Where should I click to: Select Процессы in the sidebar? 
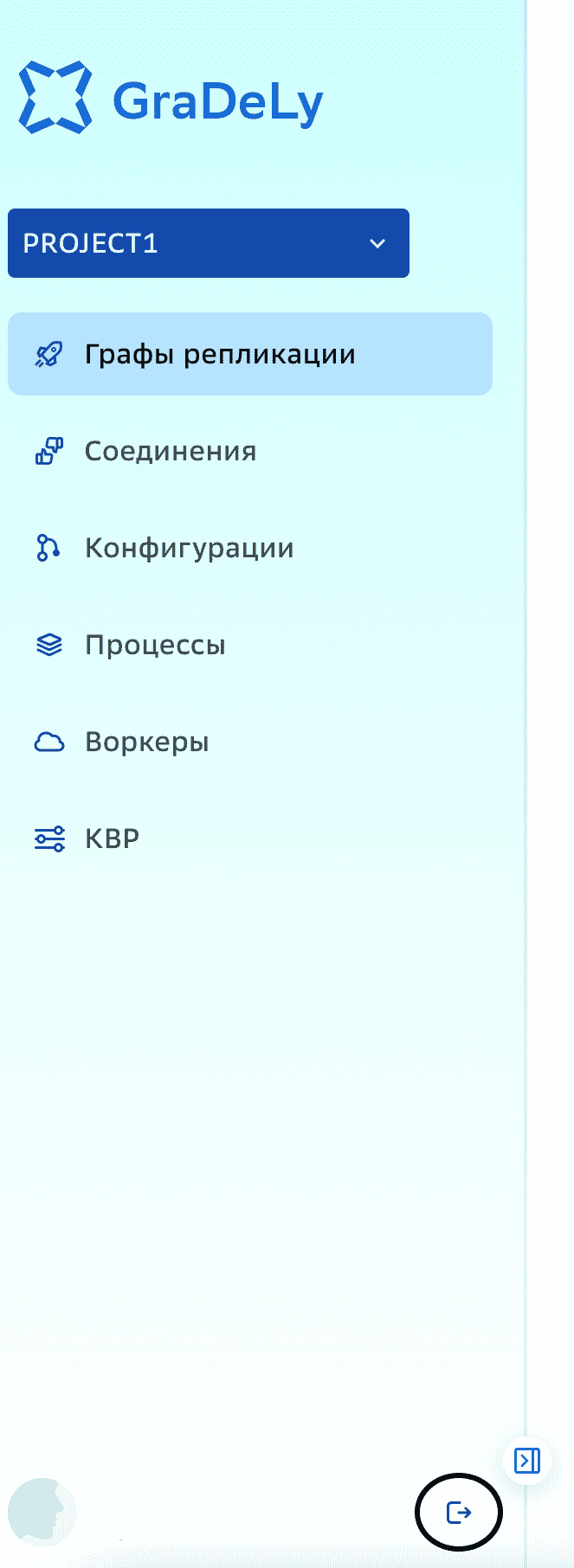tap(155, 645)
